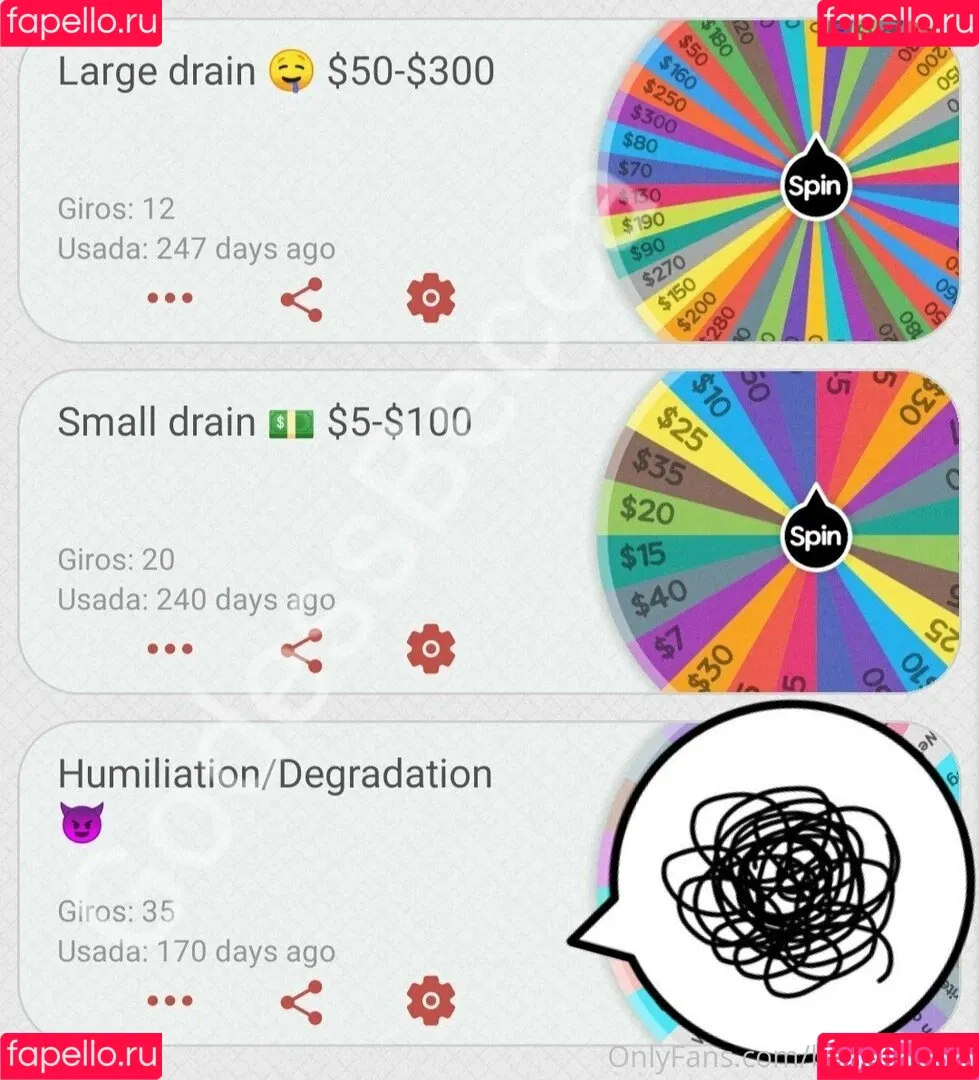
Task: Open settings gear for Small drain wheel
Action: pos(431,650)
